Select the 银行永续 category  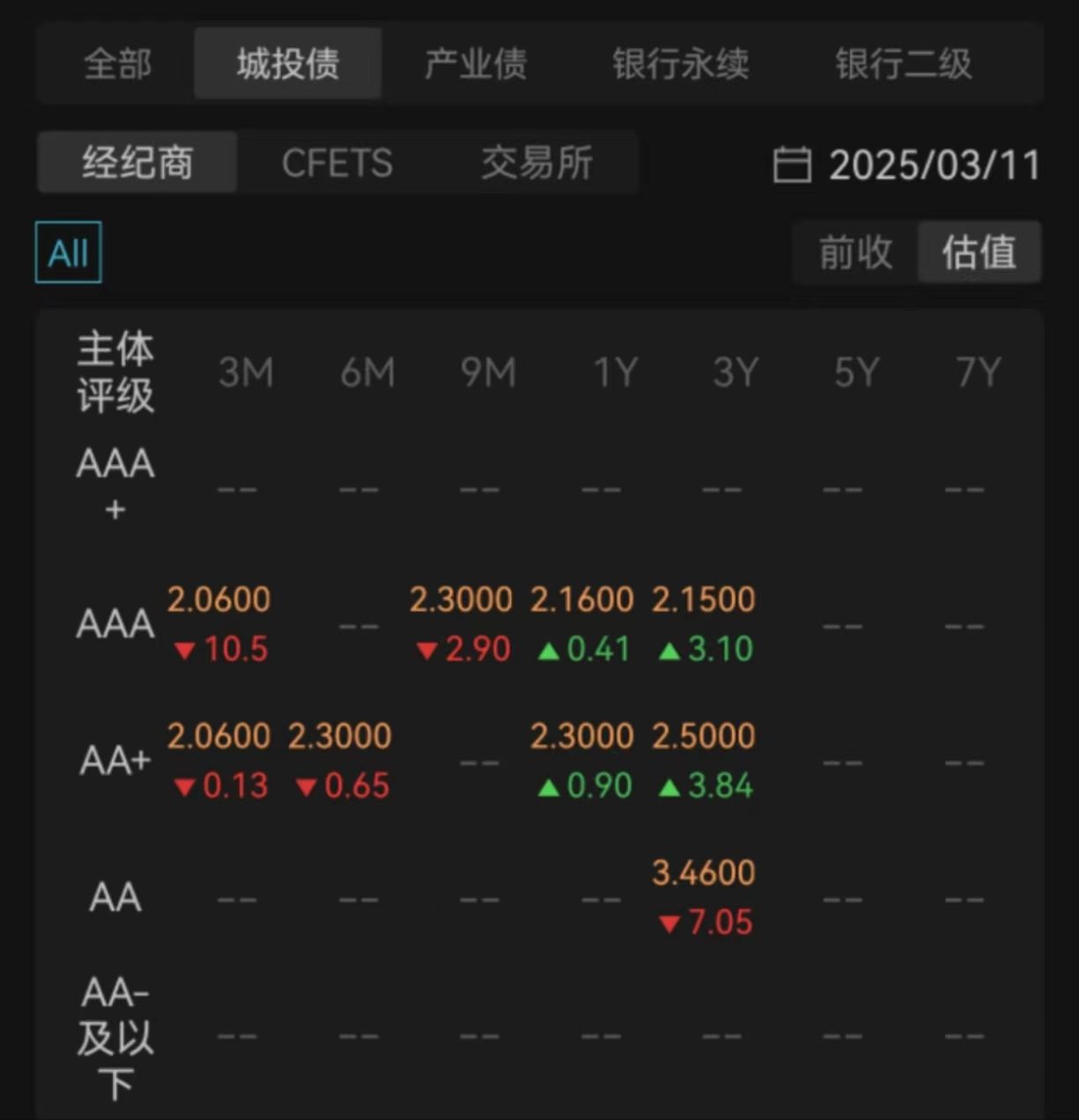click(x=681, y=63)
